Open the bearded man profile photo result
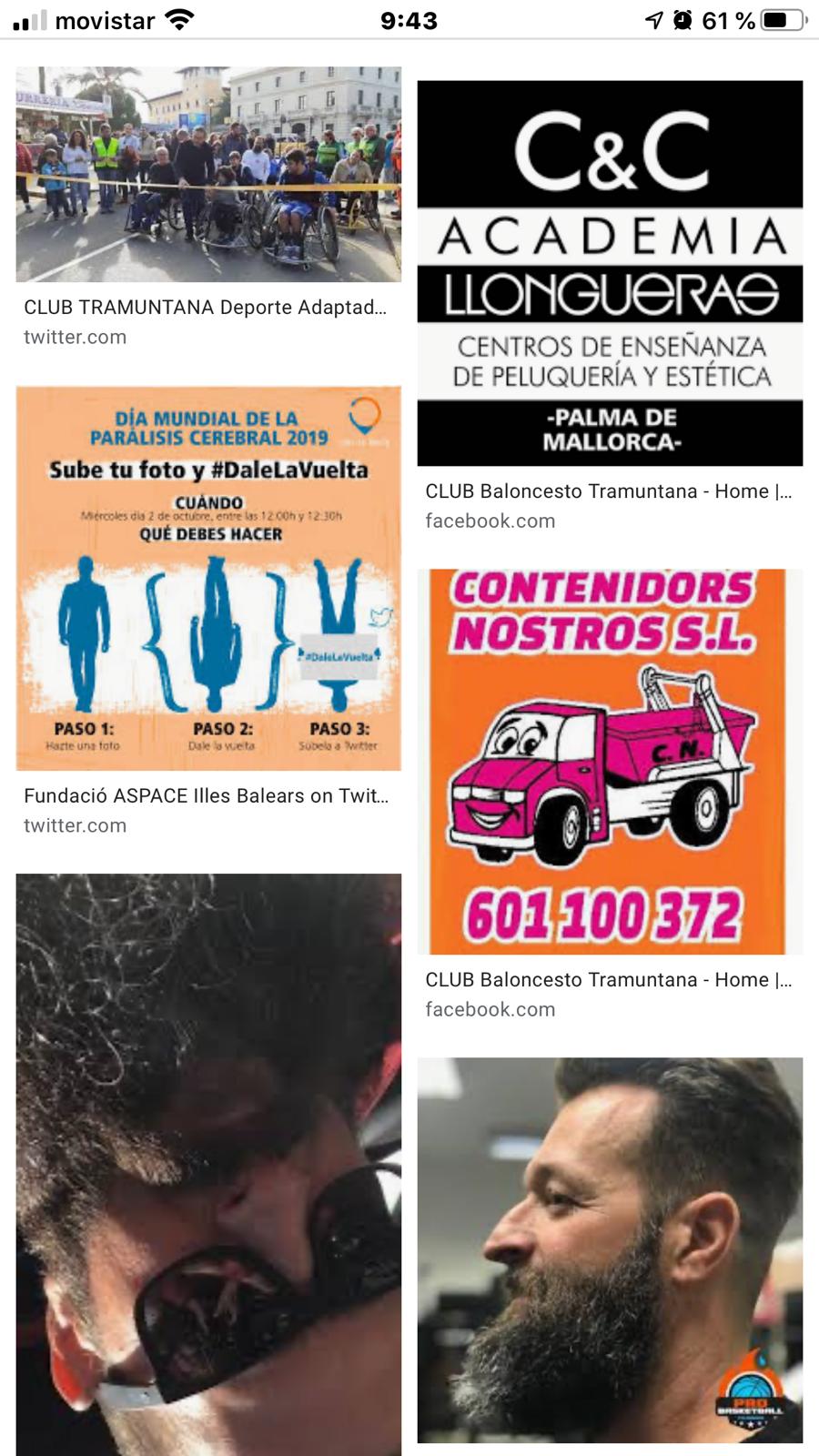 coord(610,1250)
